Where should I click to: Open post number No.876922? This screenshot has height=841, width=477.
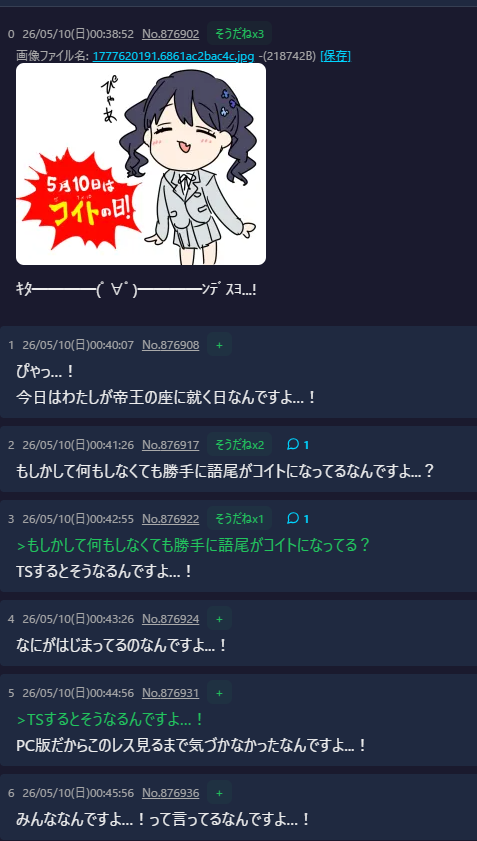[170, 519]
